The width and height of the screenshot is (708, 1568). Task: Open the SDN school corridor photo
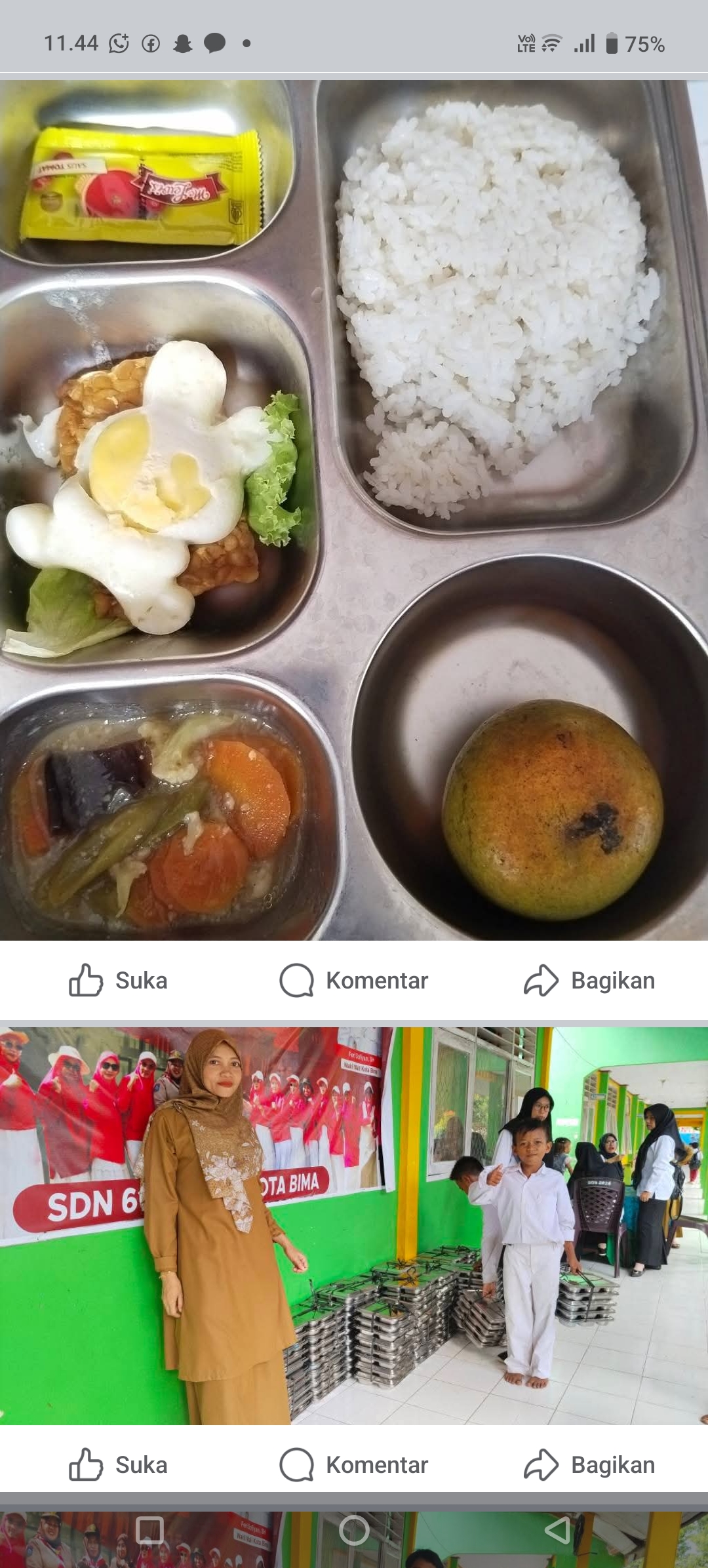tap(354, 1225)
